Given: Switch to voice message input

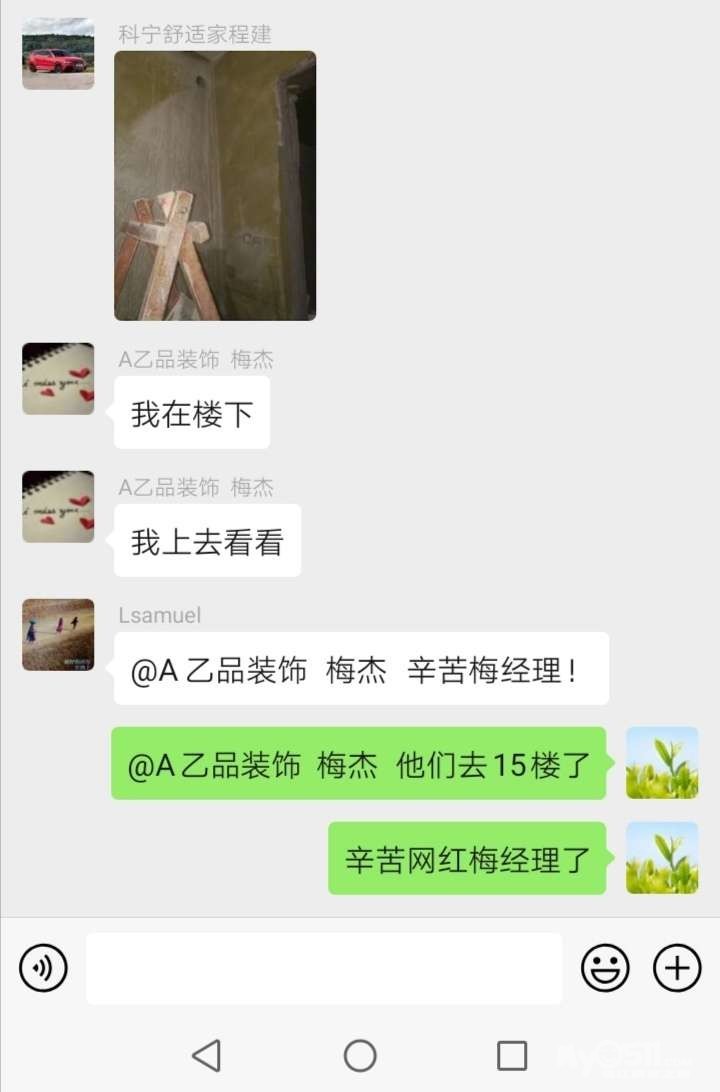Looking at the screenshot, I should (43, 968).
